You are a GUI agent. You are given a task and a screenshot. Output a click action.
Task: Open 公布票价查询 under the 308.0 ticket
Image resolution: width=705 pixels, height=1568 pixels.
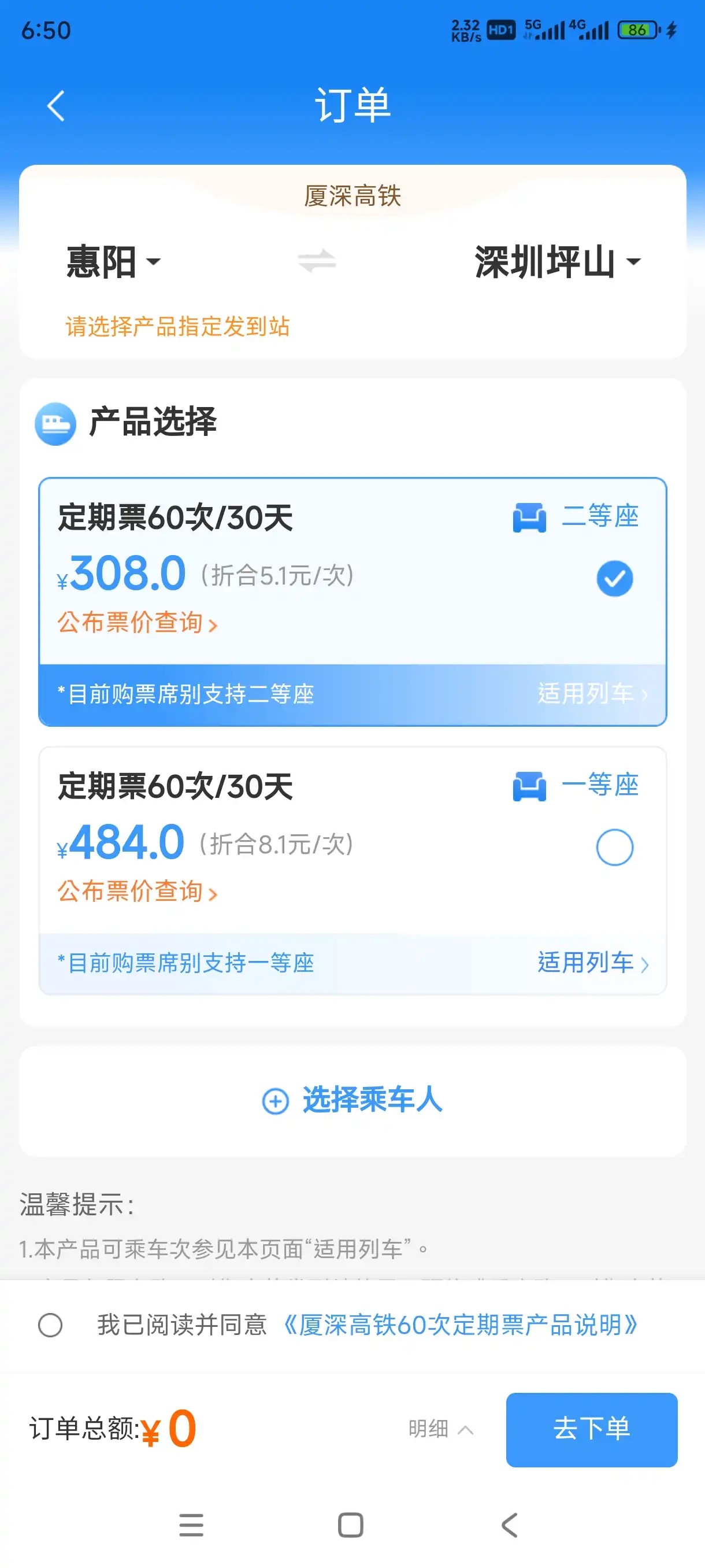138,623
